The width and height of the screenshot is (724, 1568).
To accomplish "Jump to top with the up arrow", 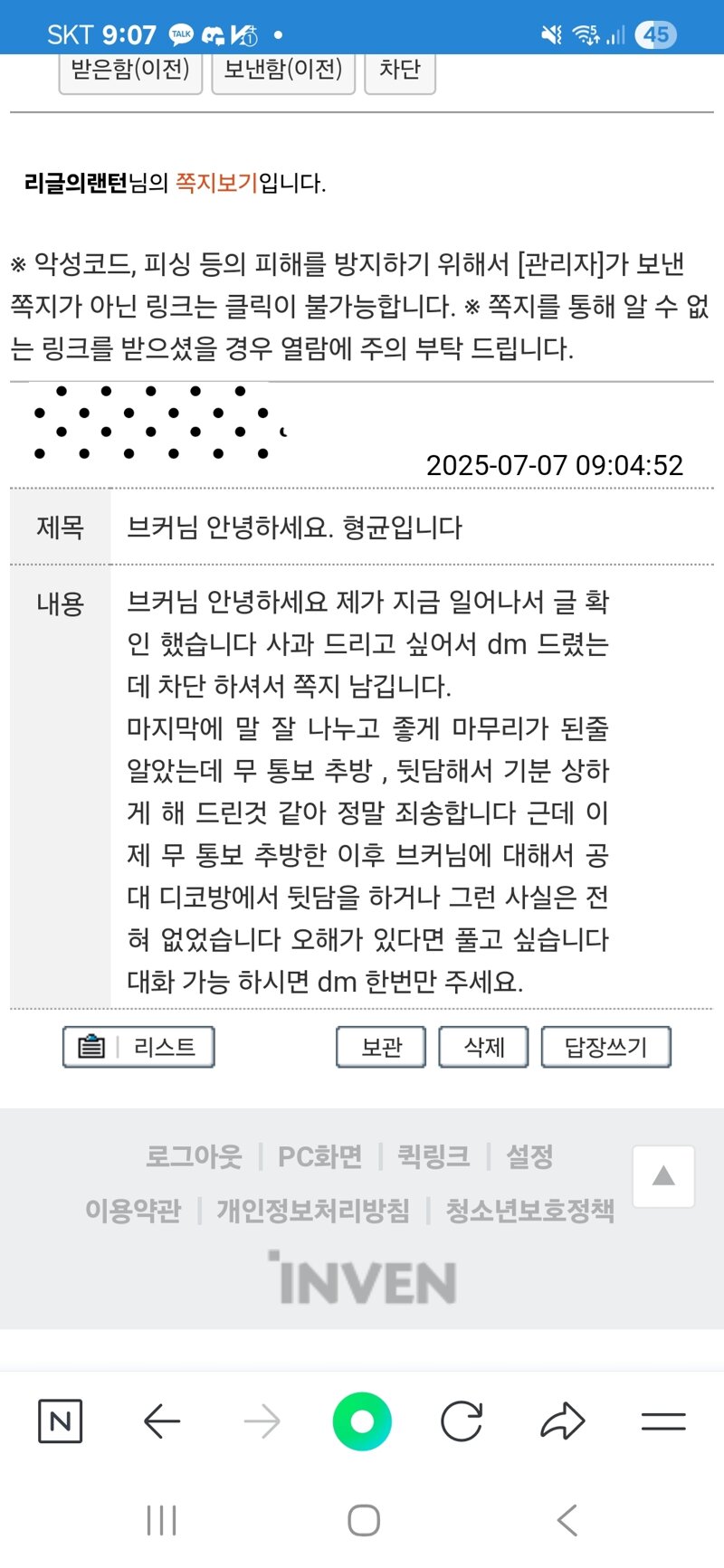I will [x=663, y=1176].
